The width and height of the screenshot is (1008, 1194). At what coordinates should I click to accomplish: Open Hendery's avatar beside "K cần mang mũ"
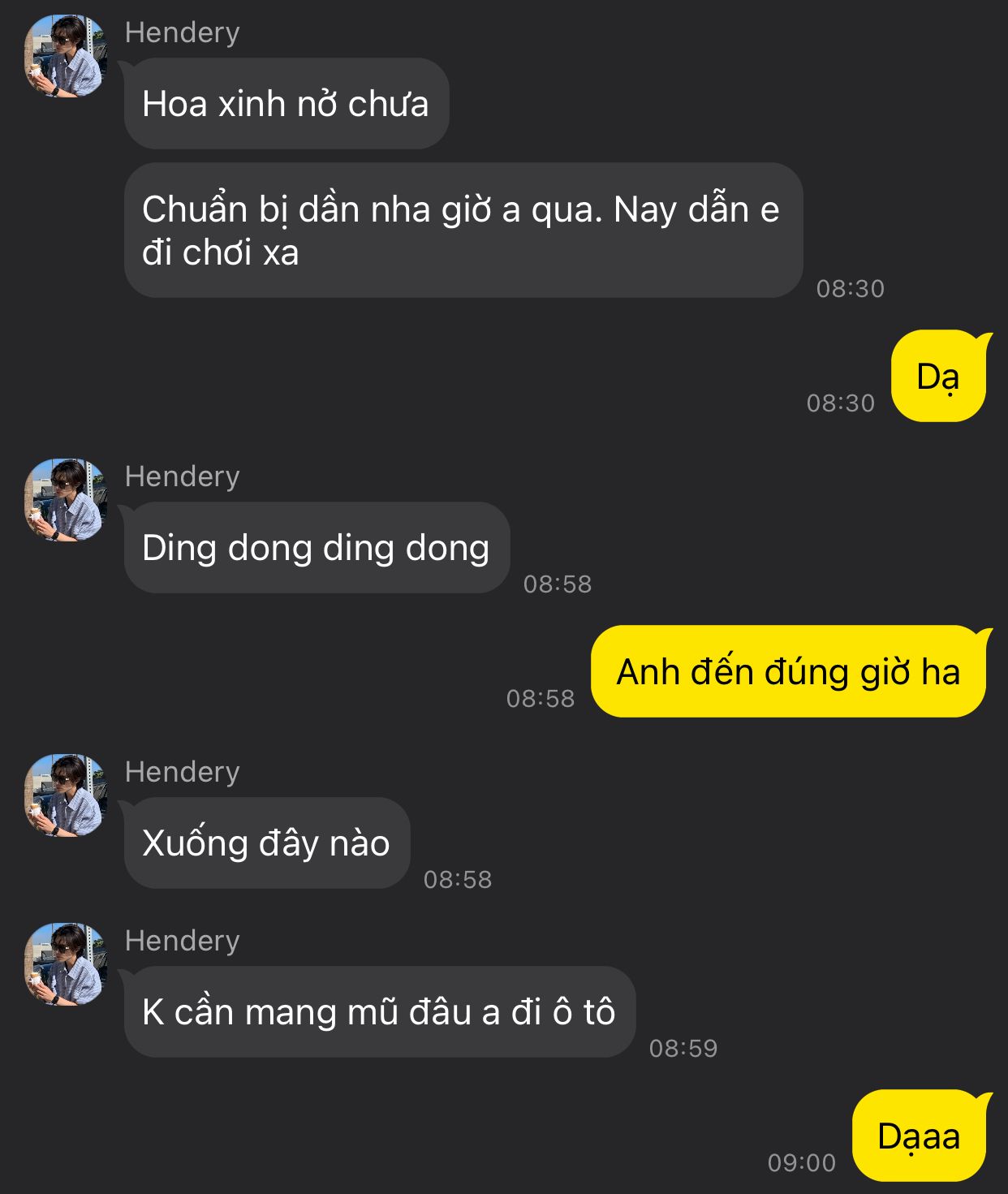66,964
